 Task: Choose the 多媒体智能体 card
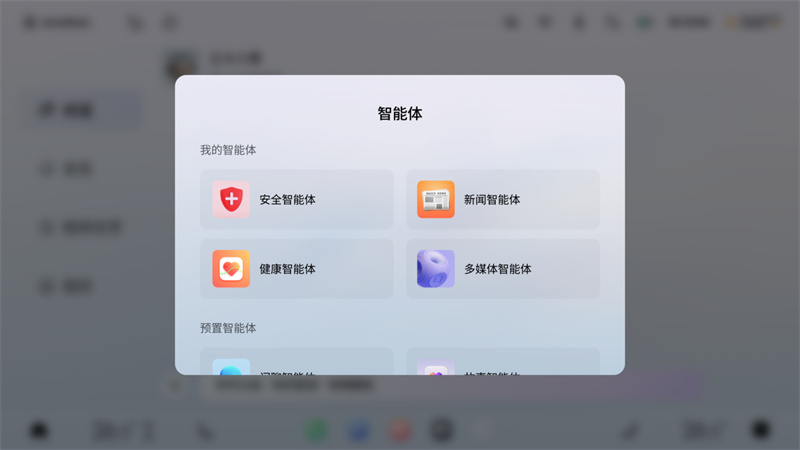(502, 269)
